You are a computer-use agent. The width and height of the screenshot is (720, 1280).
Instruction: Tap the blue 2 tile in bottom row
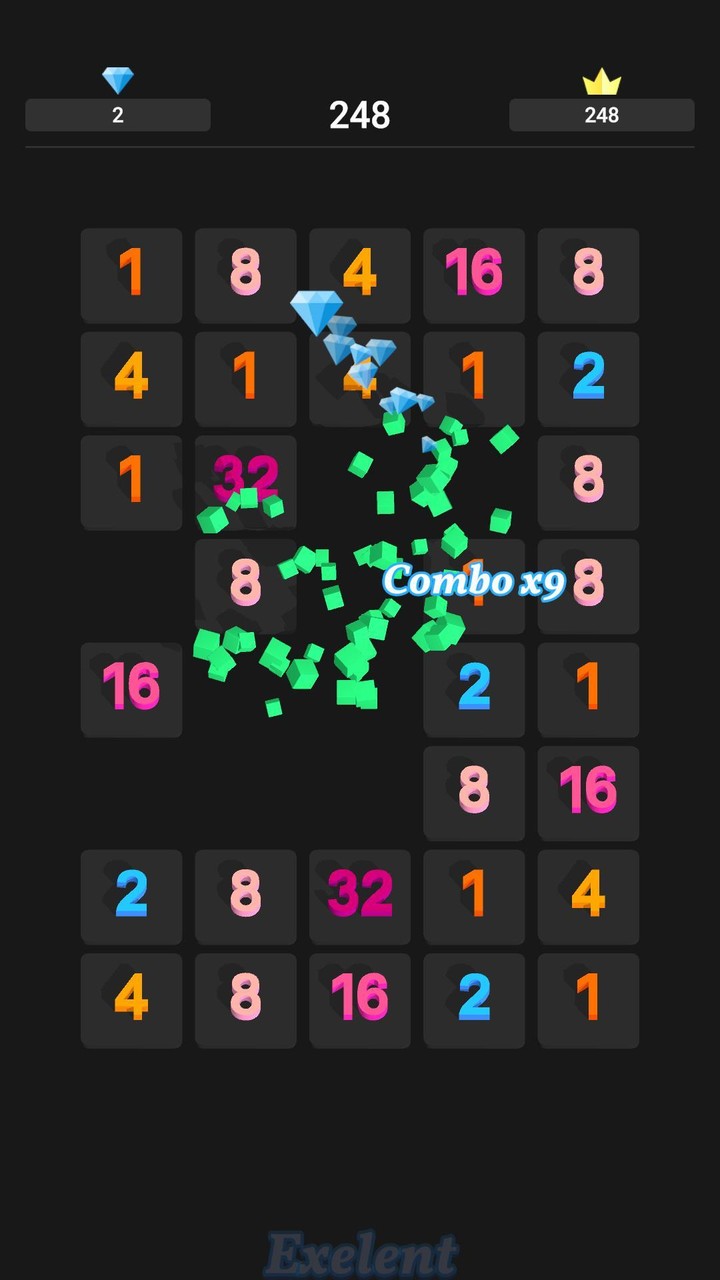(x=473, y=1000)
